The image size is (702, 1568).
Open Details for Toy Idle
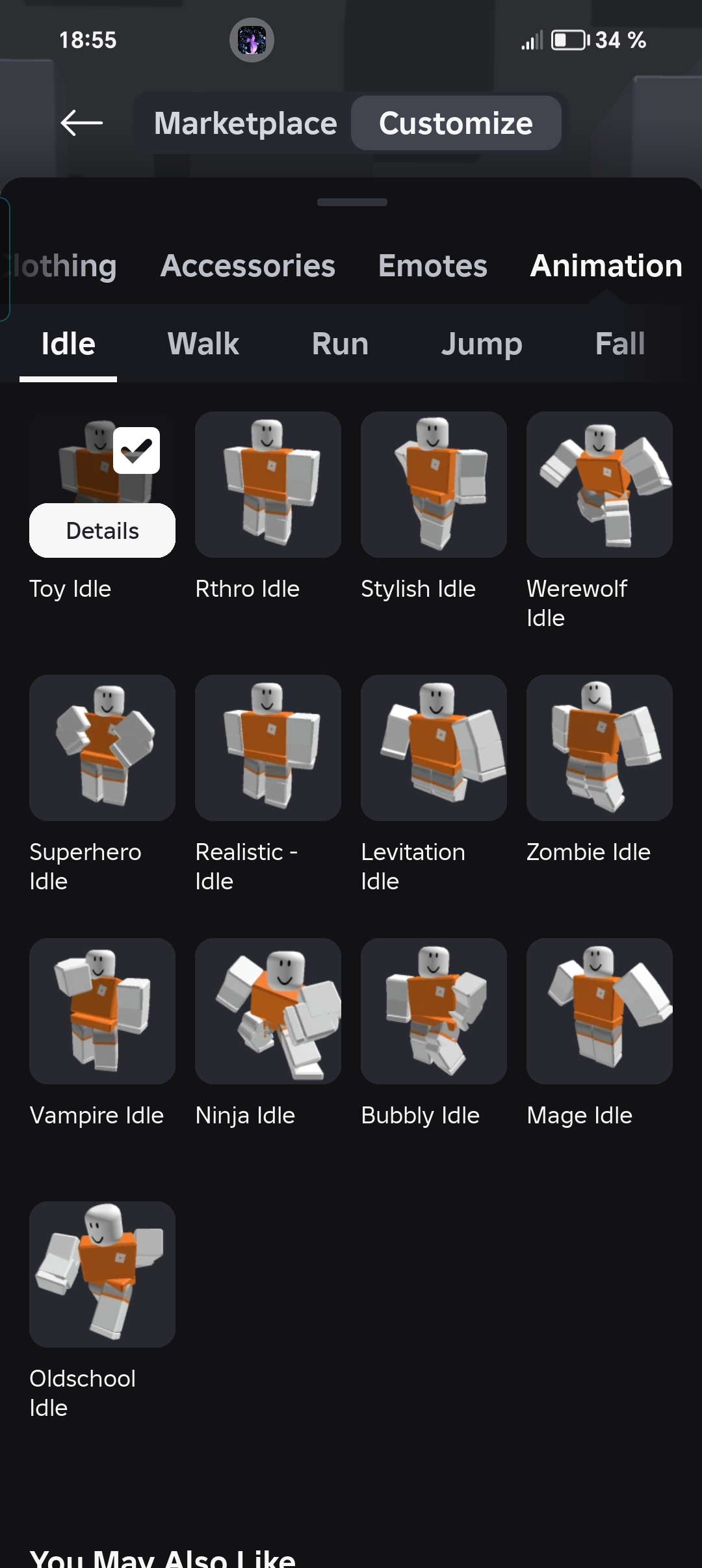click(102, 530)
